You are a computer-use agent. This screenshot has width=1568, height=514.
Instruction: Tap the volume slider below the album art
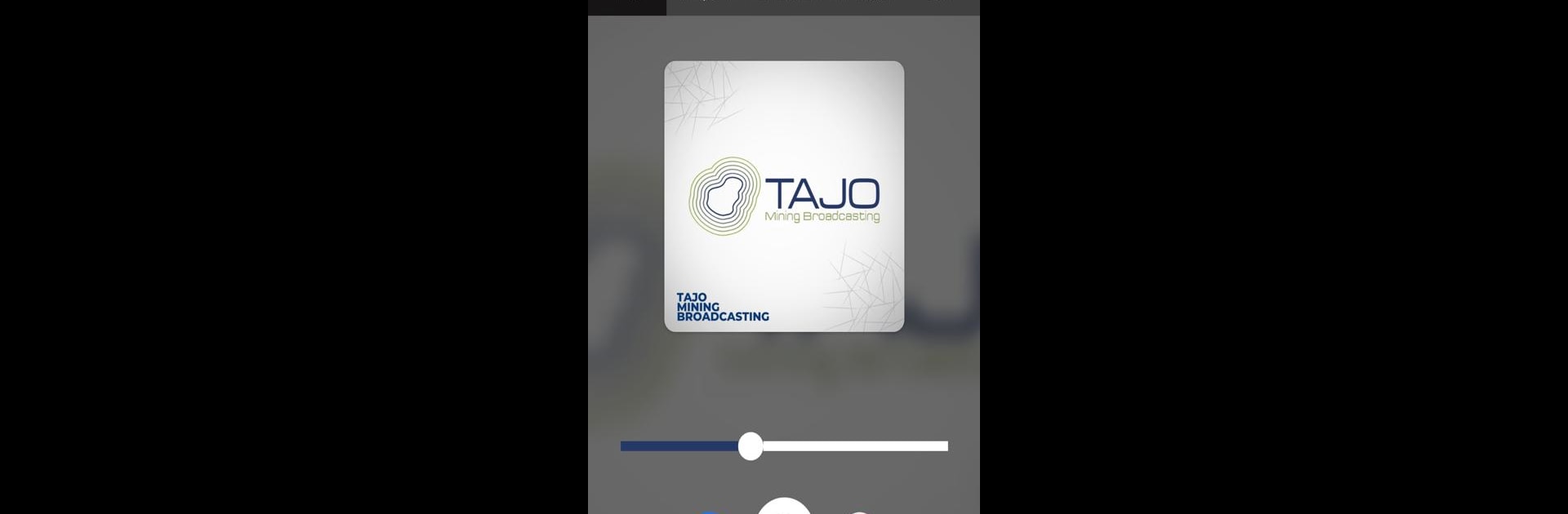click(783, 446)
